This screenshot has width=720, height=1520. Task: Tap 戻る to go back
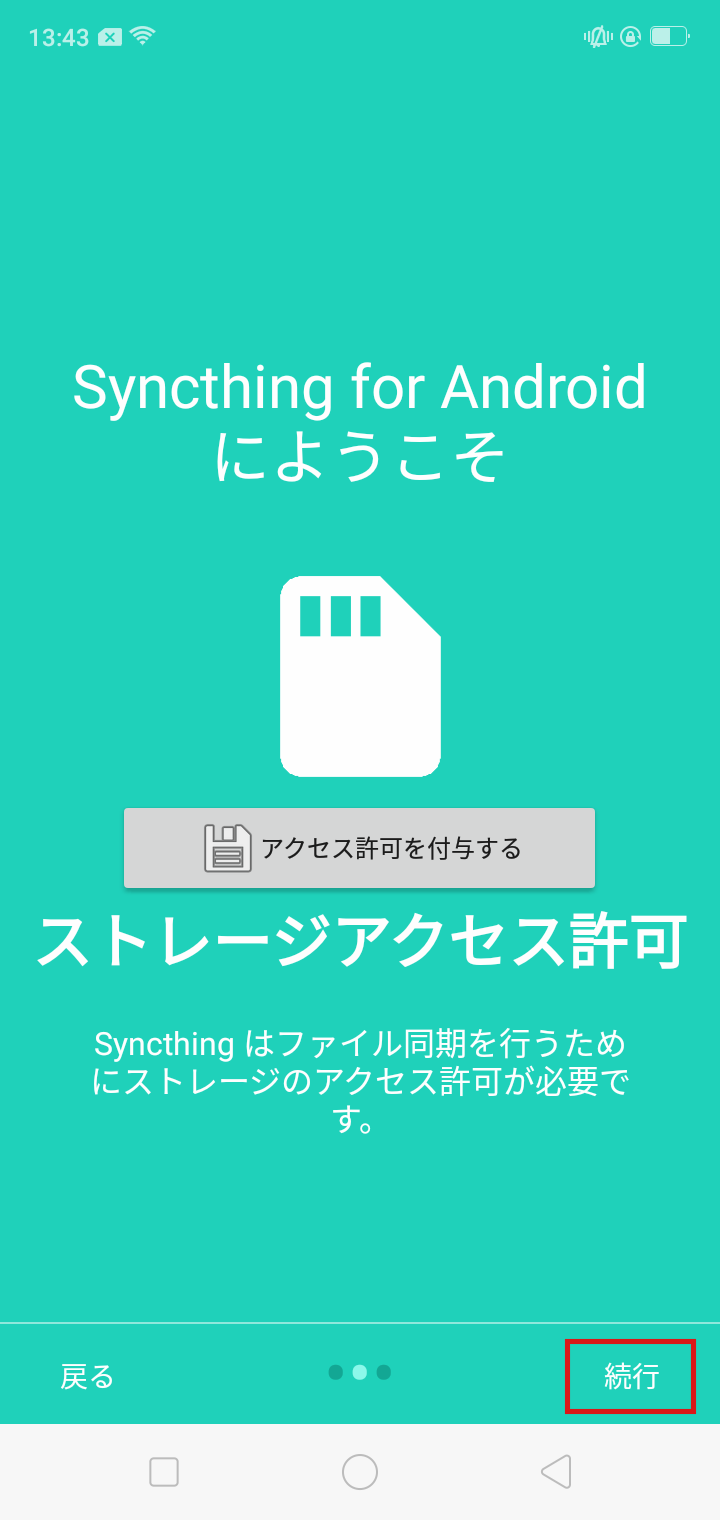(x=88, y=1376)
